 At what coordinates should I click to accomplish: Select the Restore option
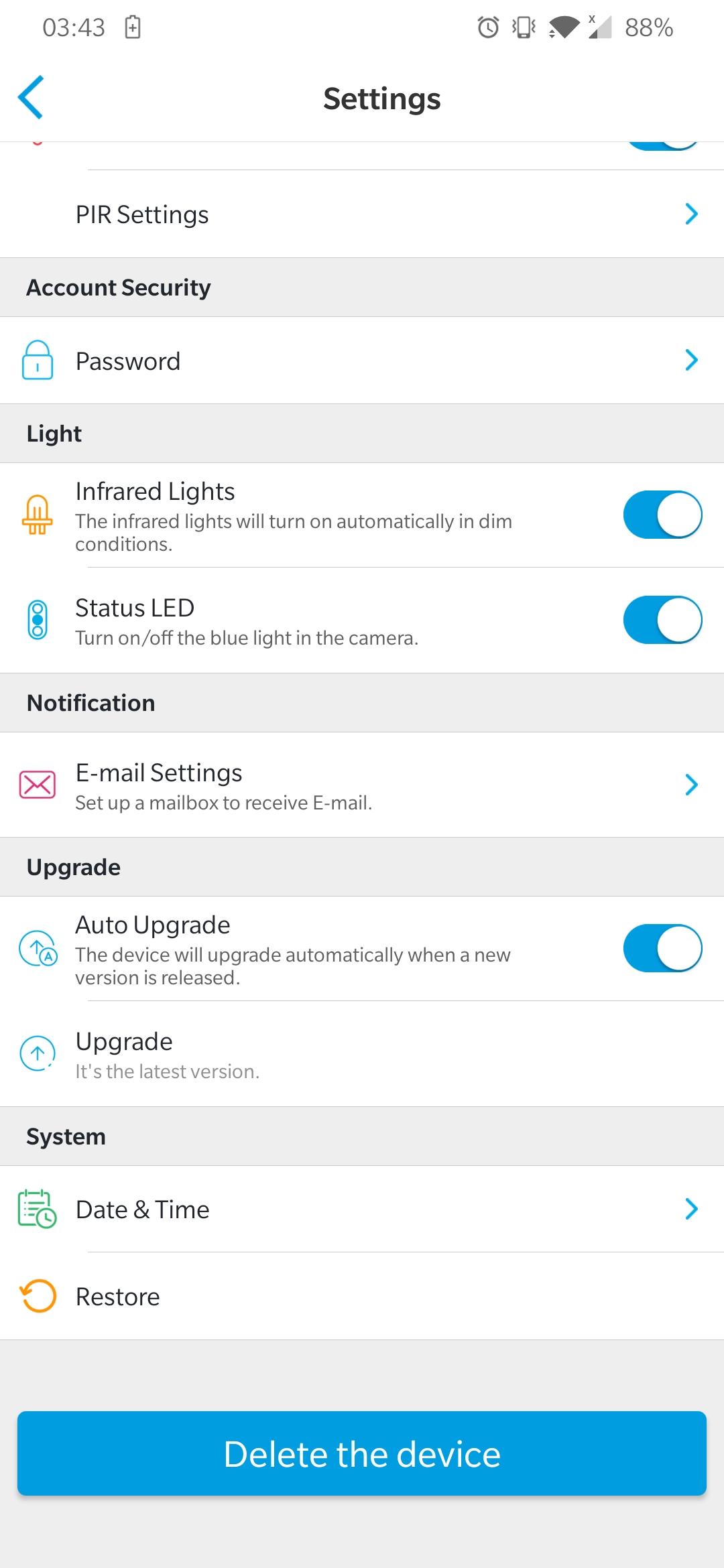[362, 1296]
